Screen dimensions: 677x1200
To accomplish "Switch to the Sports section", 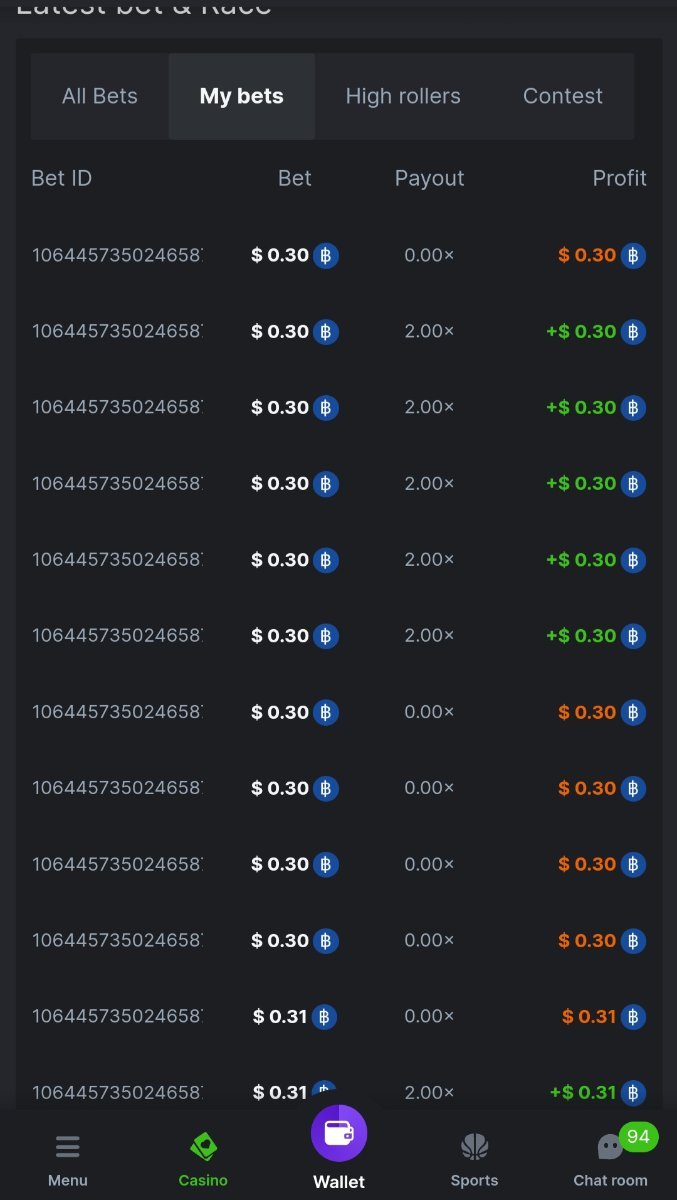I will click(x=474, y=1160).
